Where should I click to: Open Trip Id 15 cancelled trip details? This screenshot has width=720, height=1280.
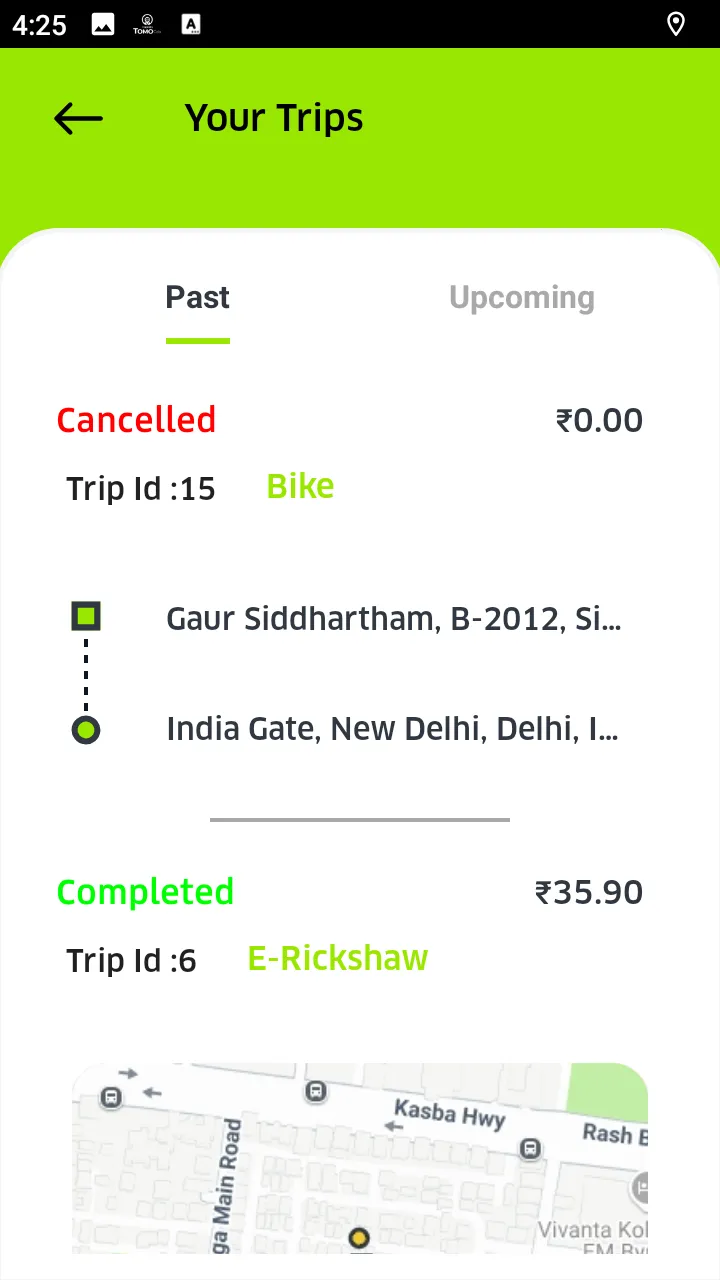click(x=140, y=489)
